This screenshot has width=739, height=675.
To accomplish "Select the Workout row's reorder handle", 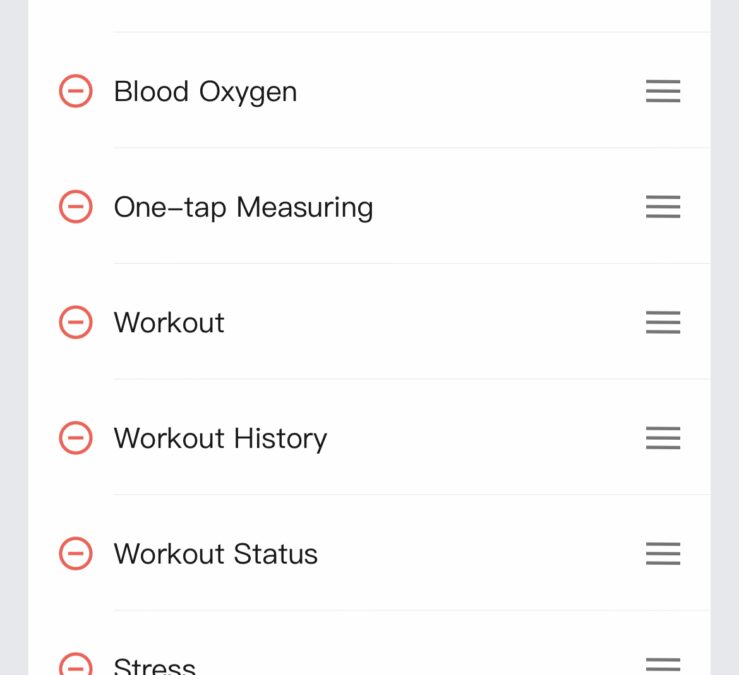I will tap(663, 322).
